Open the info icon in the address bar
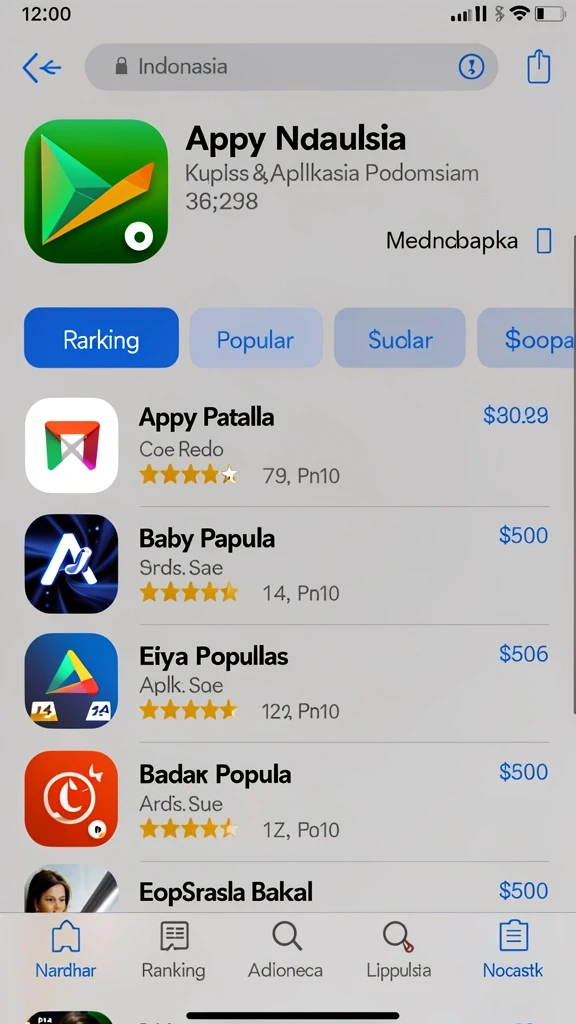The width and height of the screenshot is (576, 1024). 471,67
